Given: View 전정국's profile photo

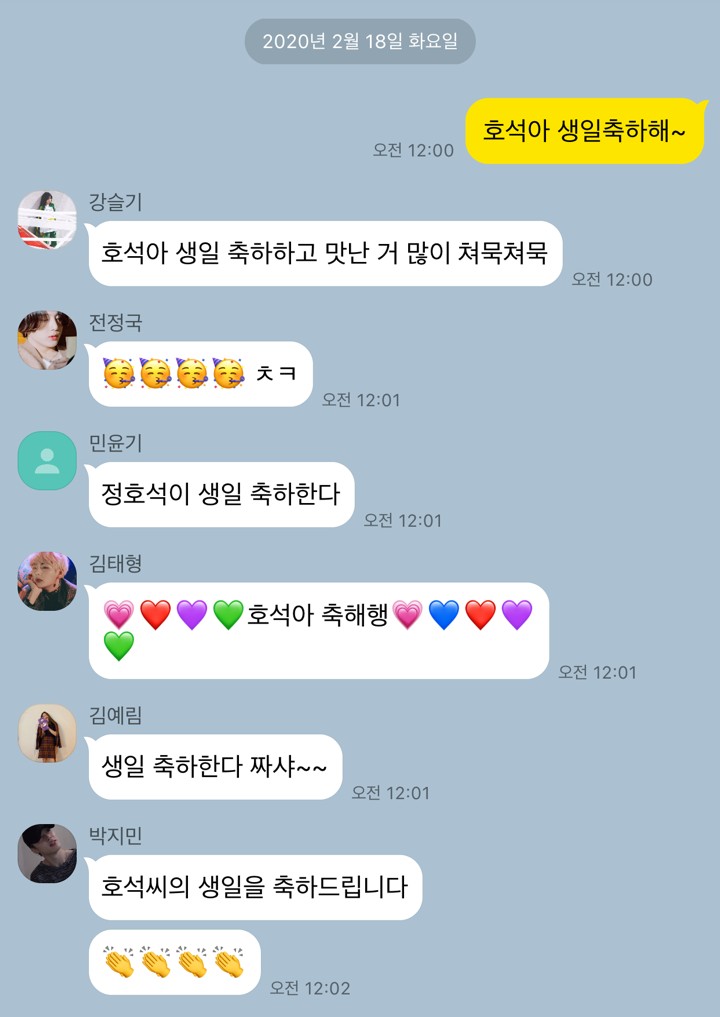Looking at the screenshot, I should 47,340.
